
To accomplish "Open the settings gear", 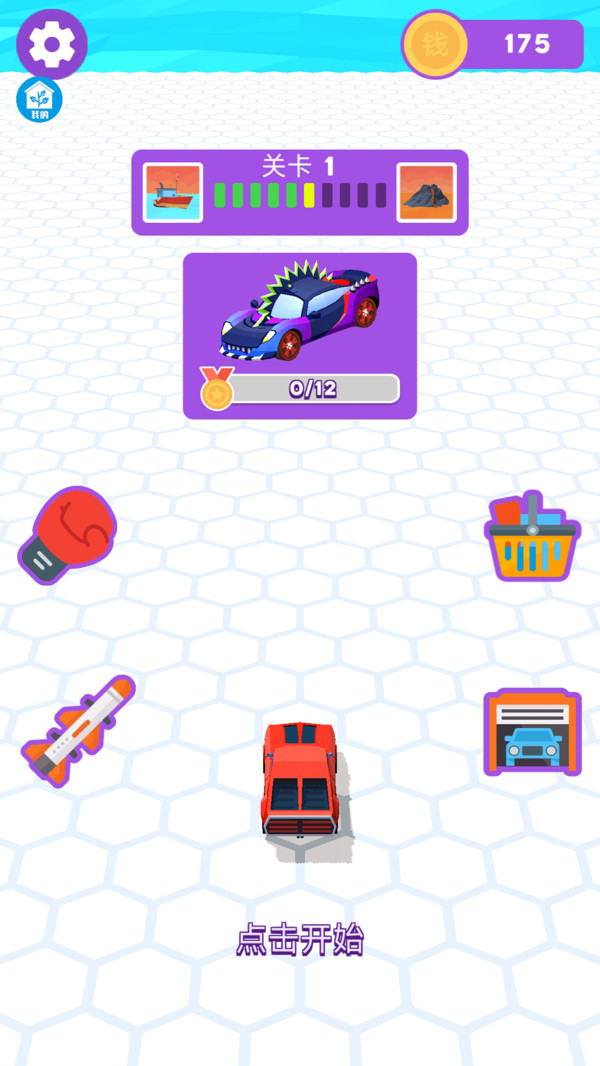I will tap(52, 43).
